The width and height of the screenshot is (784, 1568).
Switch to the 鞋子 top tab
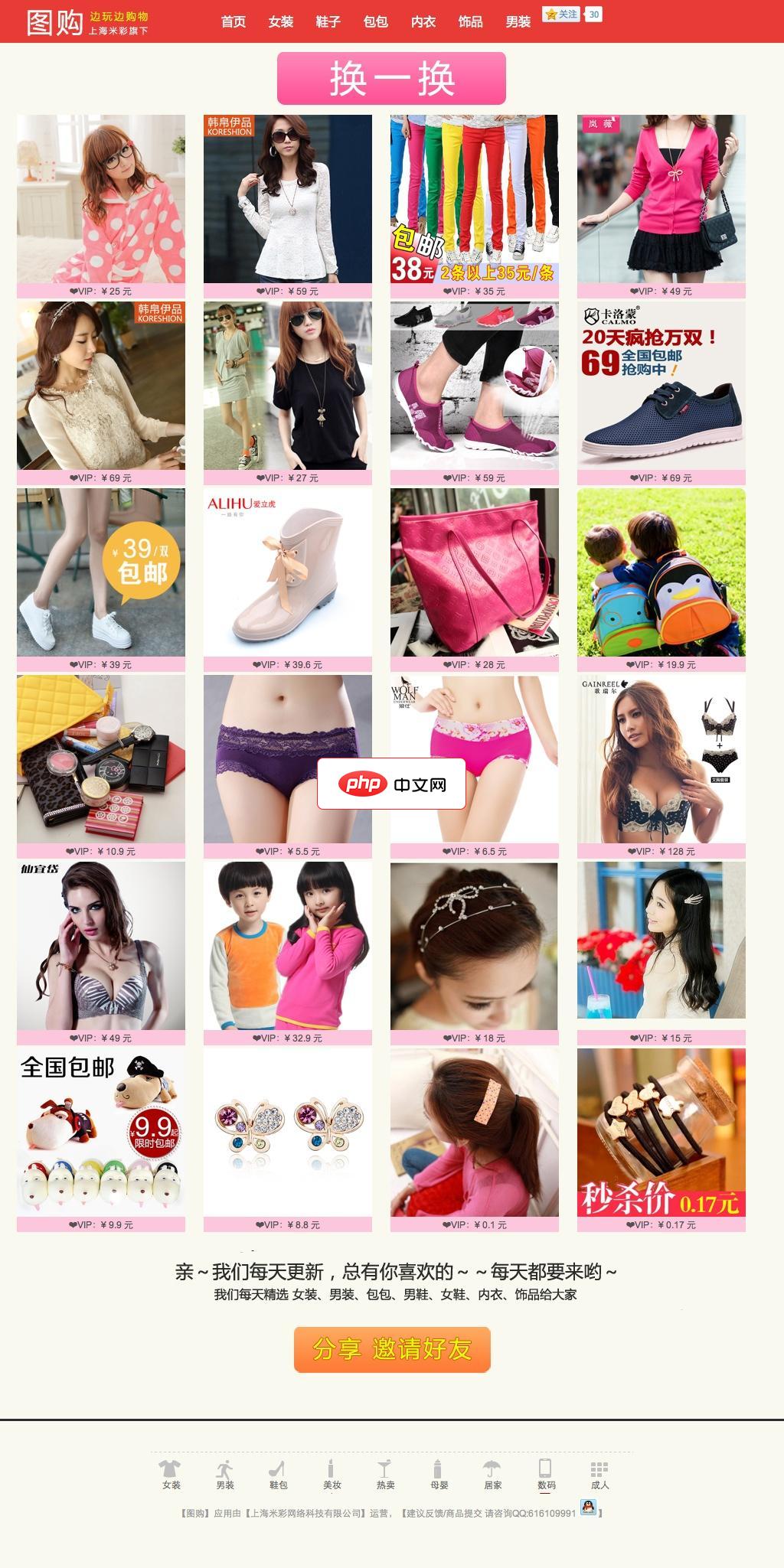(x=328, y=21)
